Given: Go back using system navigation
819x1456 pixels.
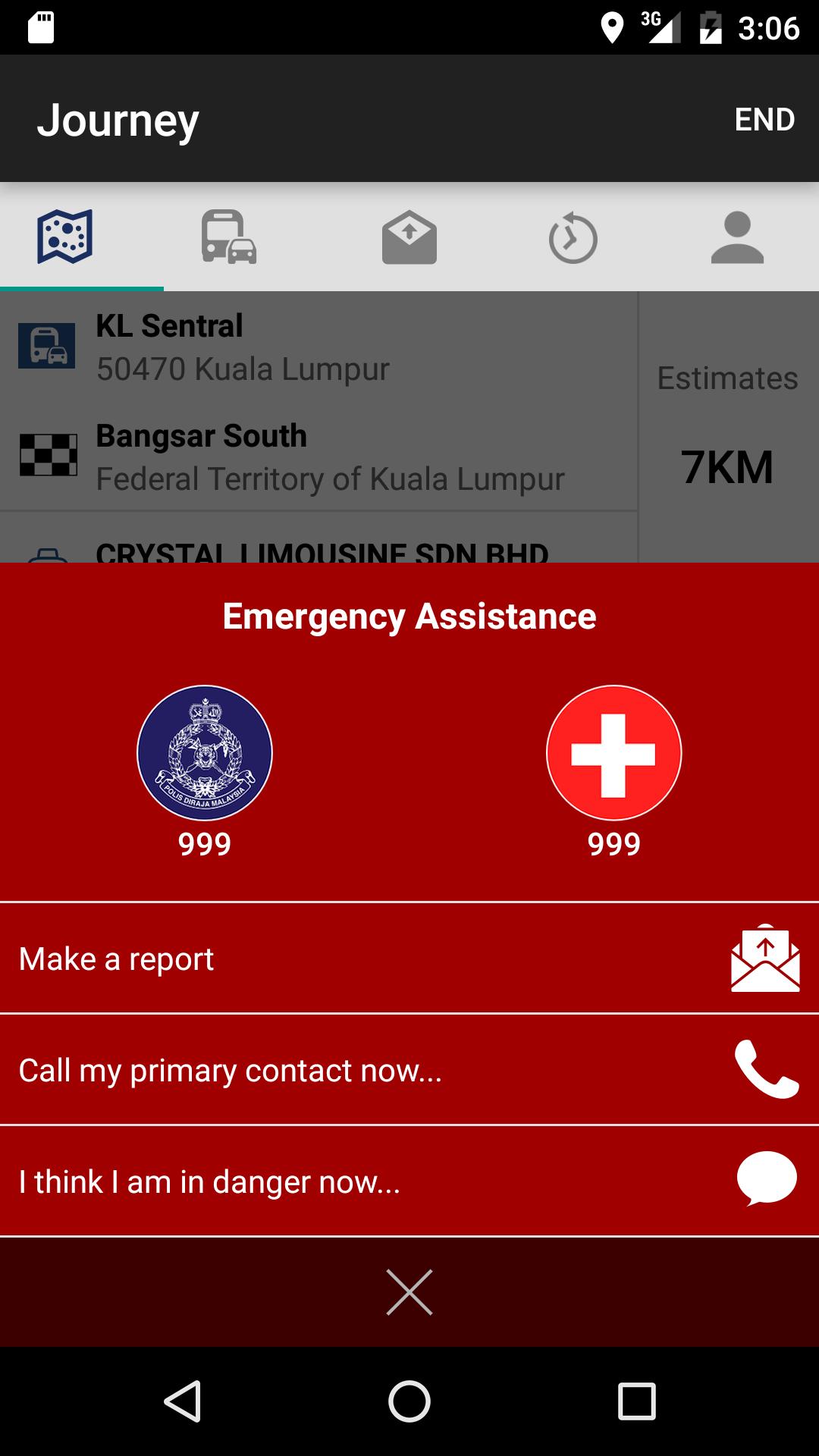Looking at the screenshot, I should 182,1401.
